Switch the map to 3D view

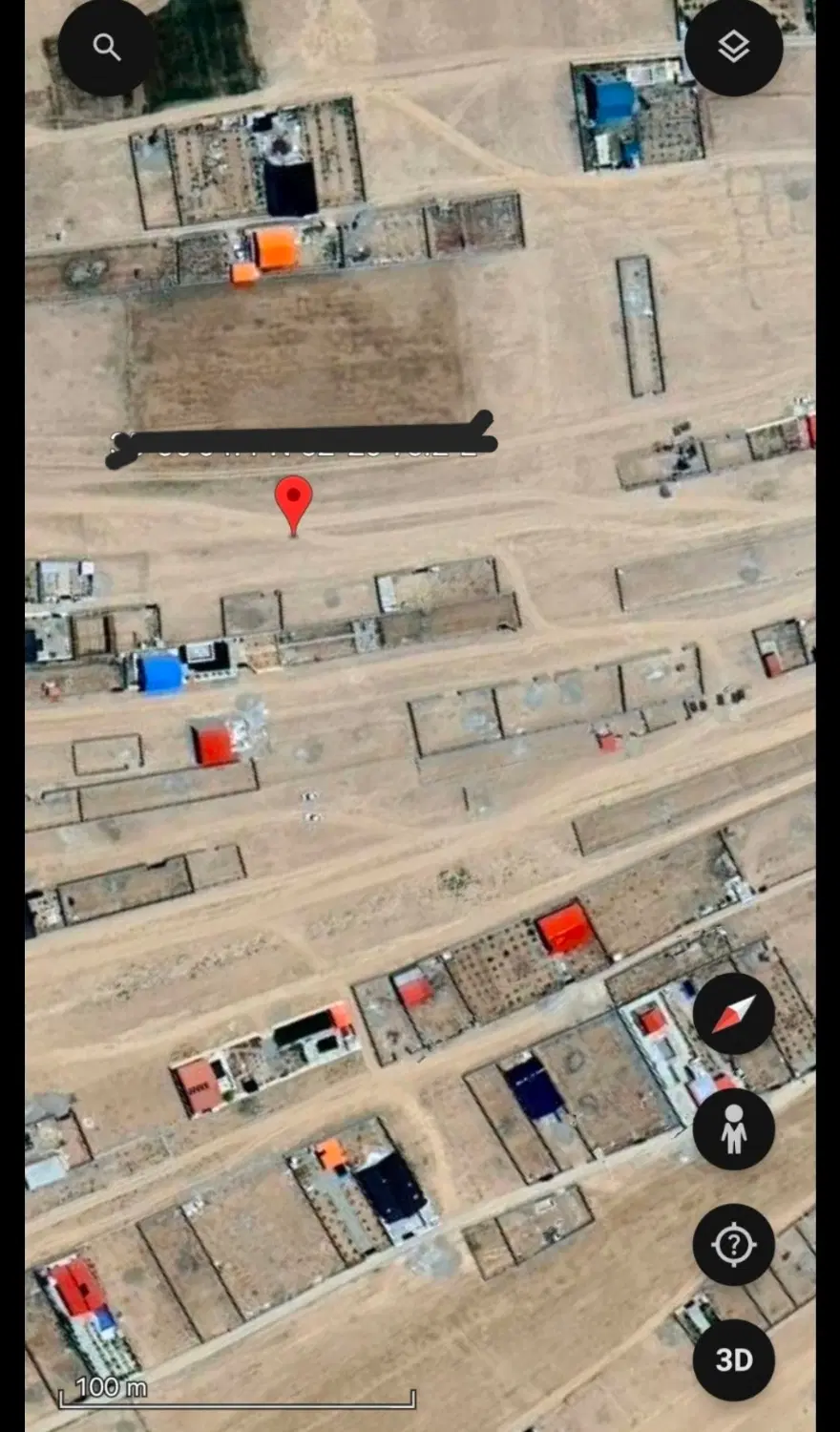(x=733, y=1360)
